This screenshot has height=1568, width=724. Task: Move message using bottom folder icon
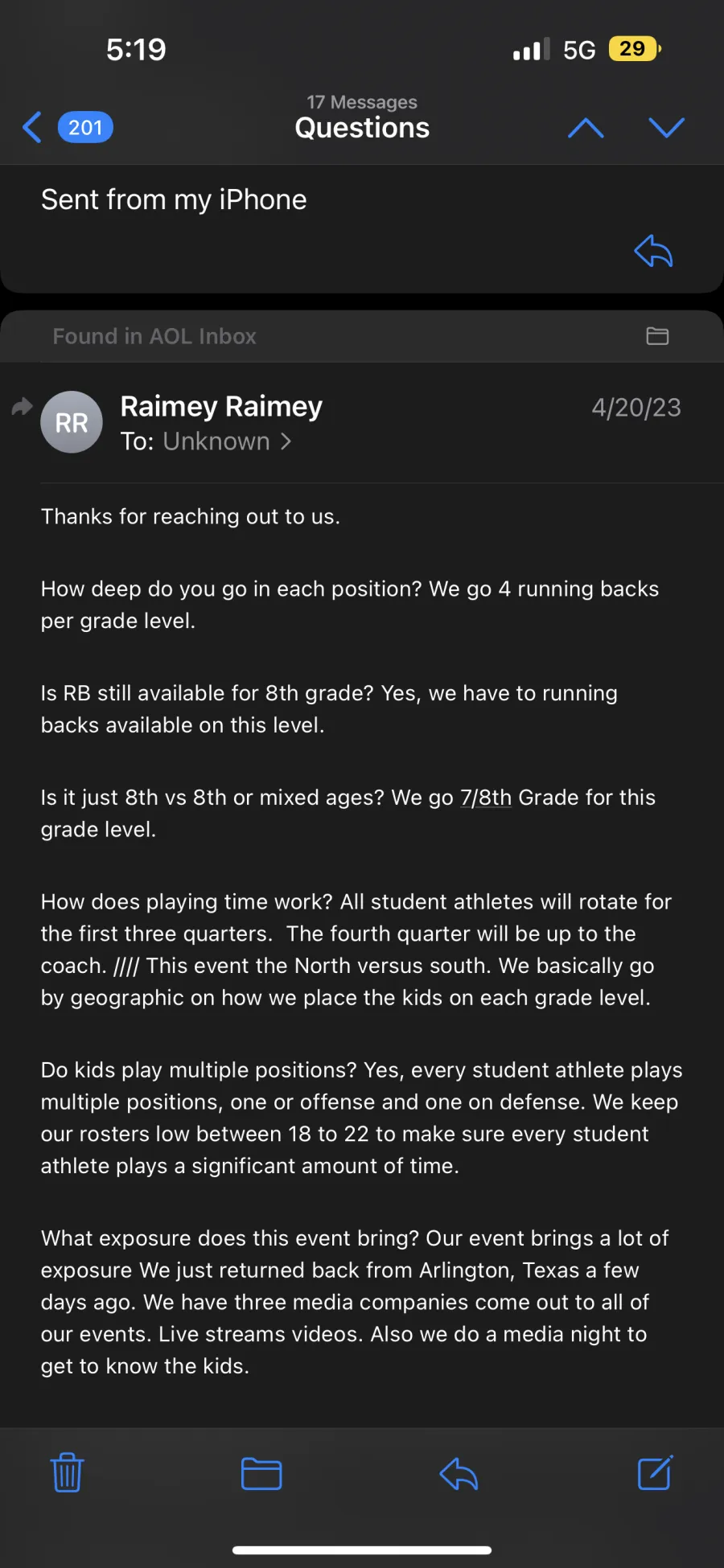[261, 1473]
